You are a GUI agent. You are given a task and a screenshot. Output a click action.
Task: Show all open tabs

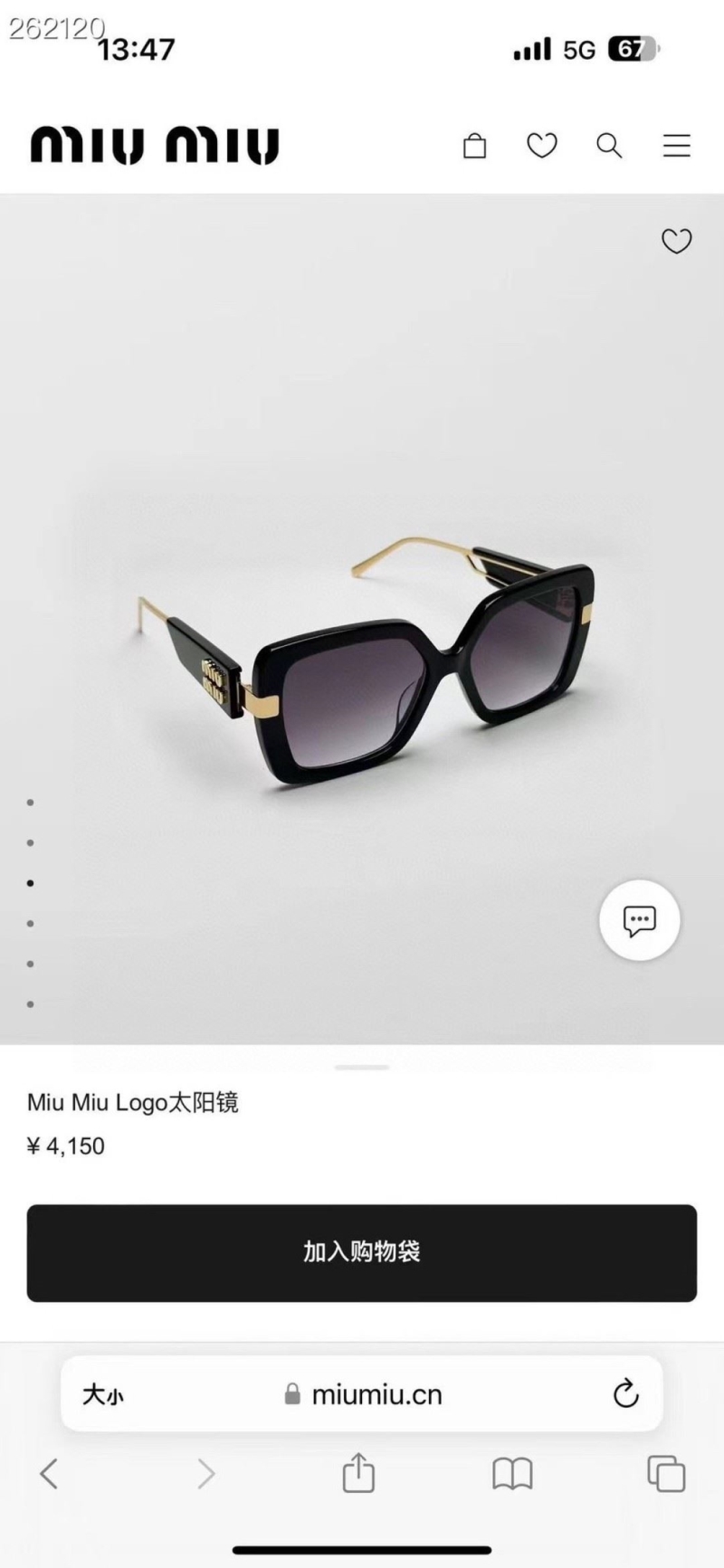click(666, 1474)
